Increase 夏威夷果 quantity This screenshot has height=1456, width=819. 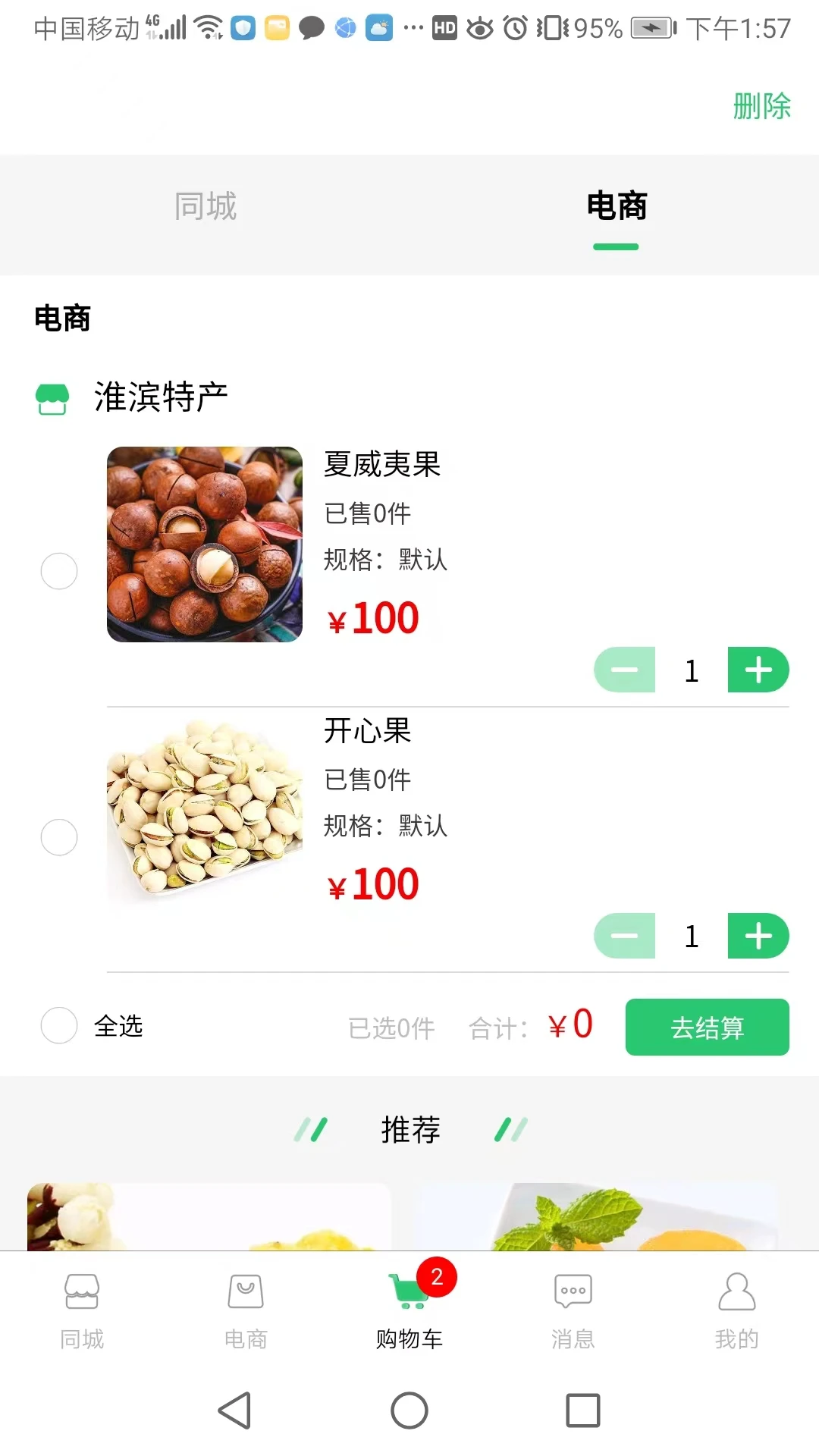point(758,670)
